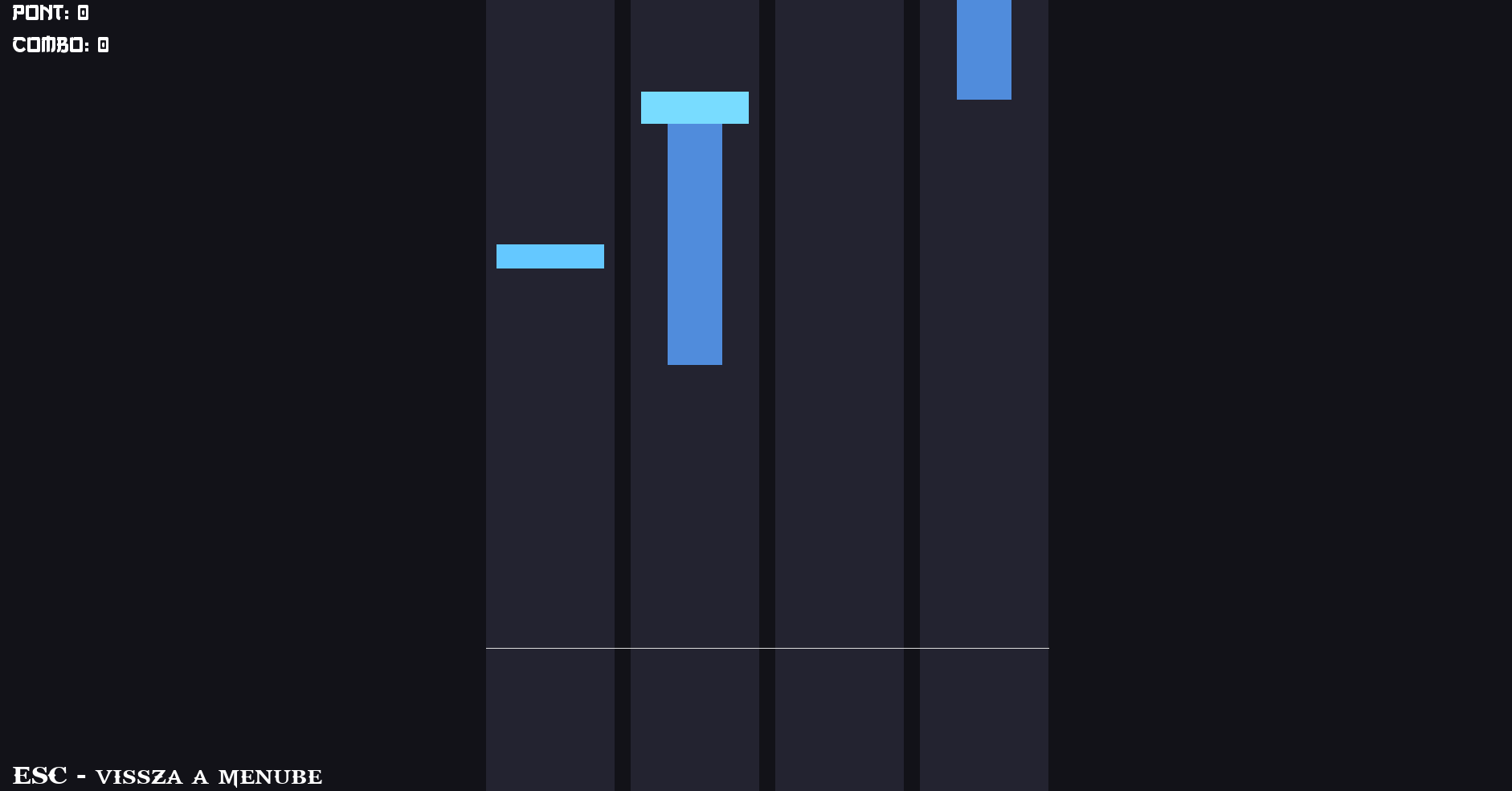The image size is (1512, 791).
Task: Hit the second lane's zone under the judgment line
Action: click(x=695, y=719)
